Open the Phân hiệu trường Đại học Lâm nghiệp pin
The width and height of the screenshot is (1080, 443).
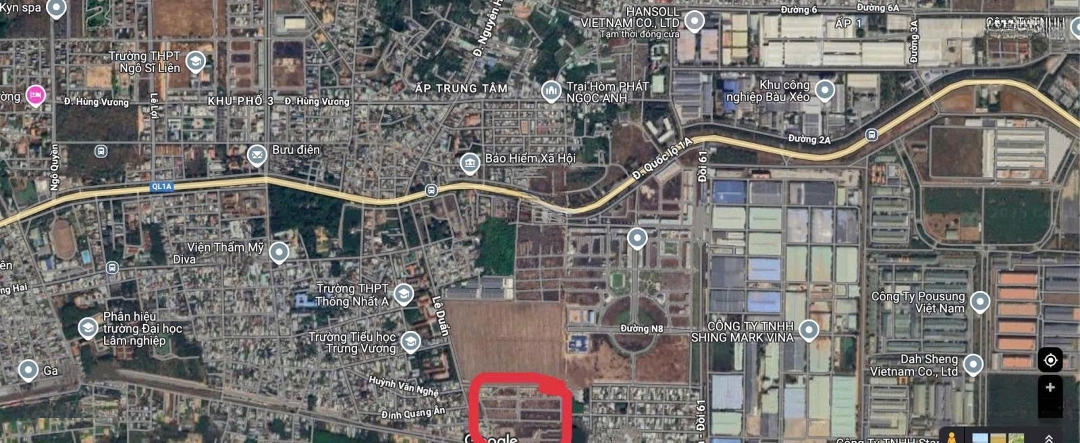click(88, 328)
